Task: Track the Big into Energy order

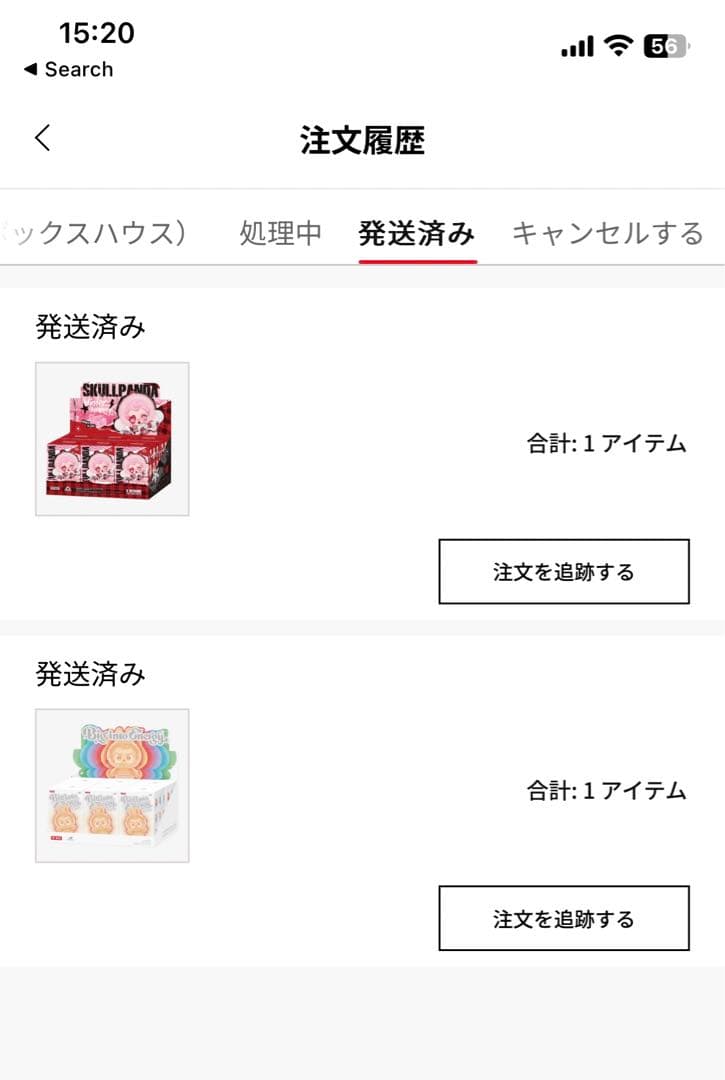Action: [564, 918]
